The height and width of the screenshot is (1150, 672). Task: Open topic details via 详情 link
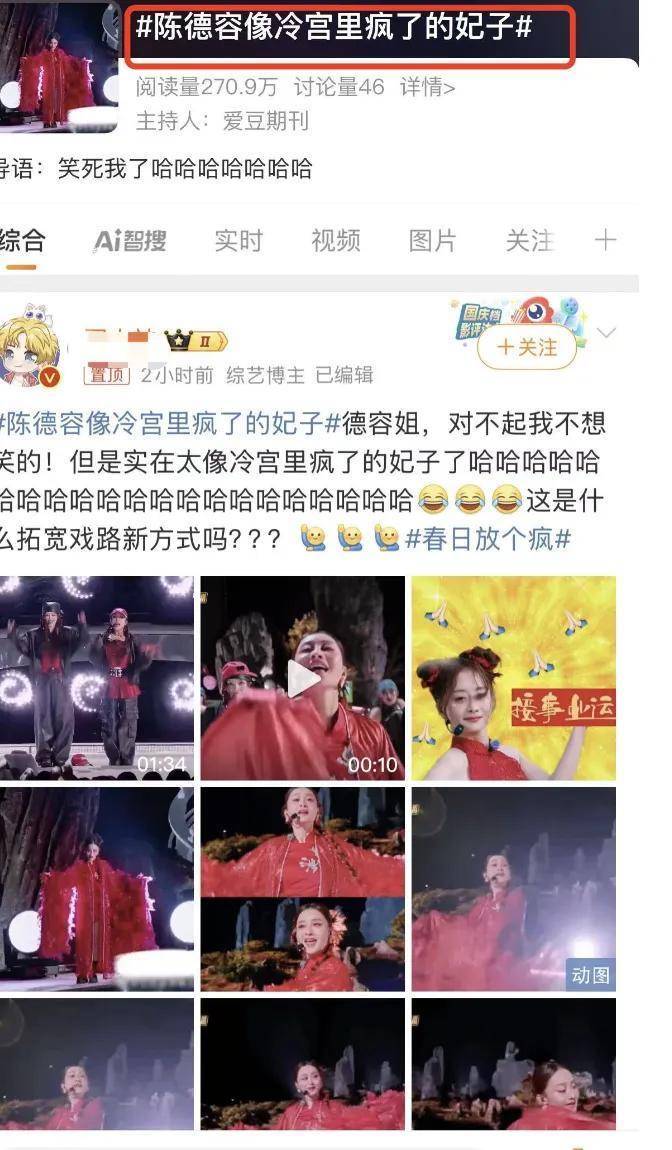pyautogui.click(x=427, y=88)
